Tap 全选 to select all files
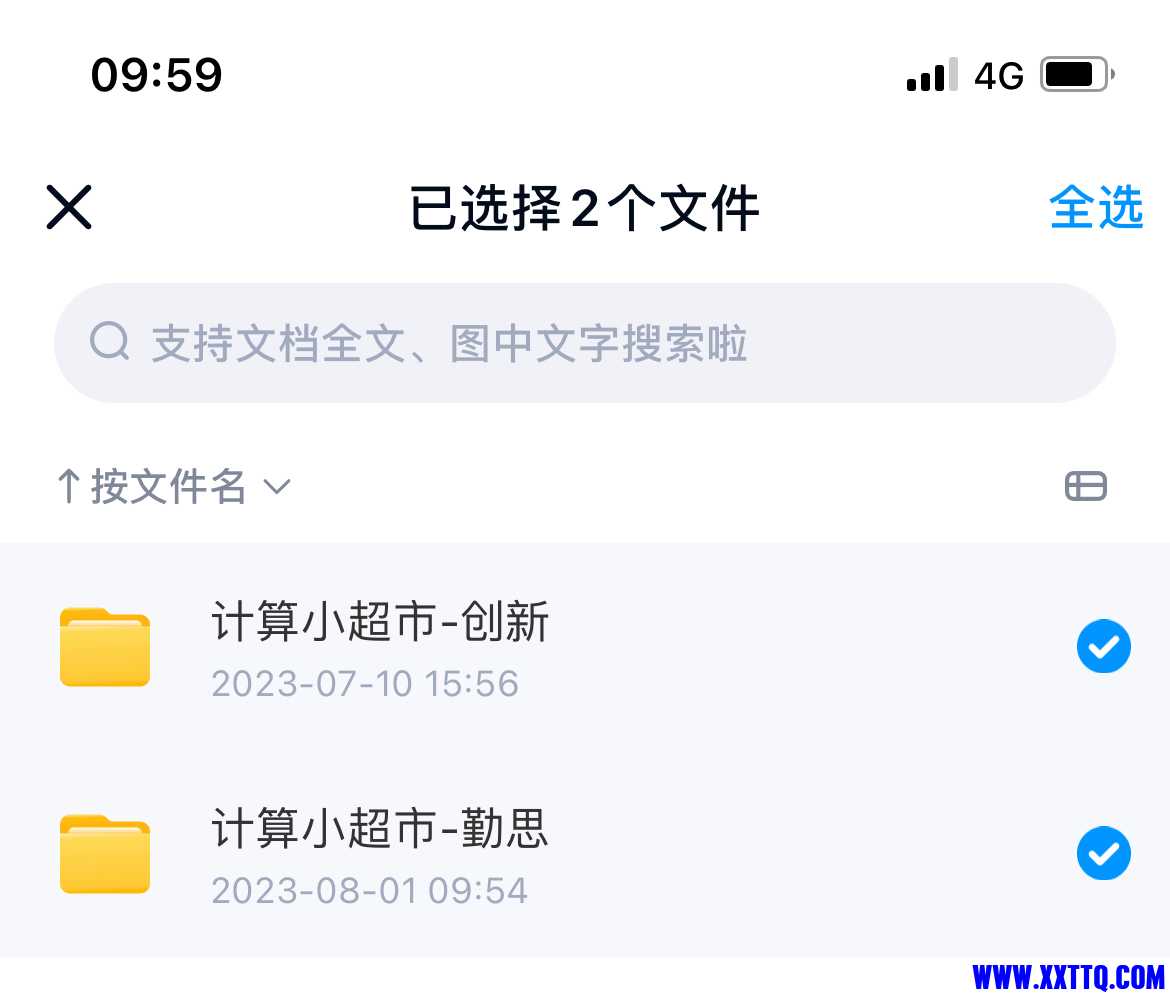1170x997 pixels. click(1095, 208)
